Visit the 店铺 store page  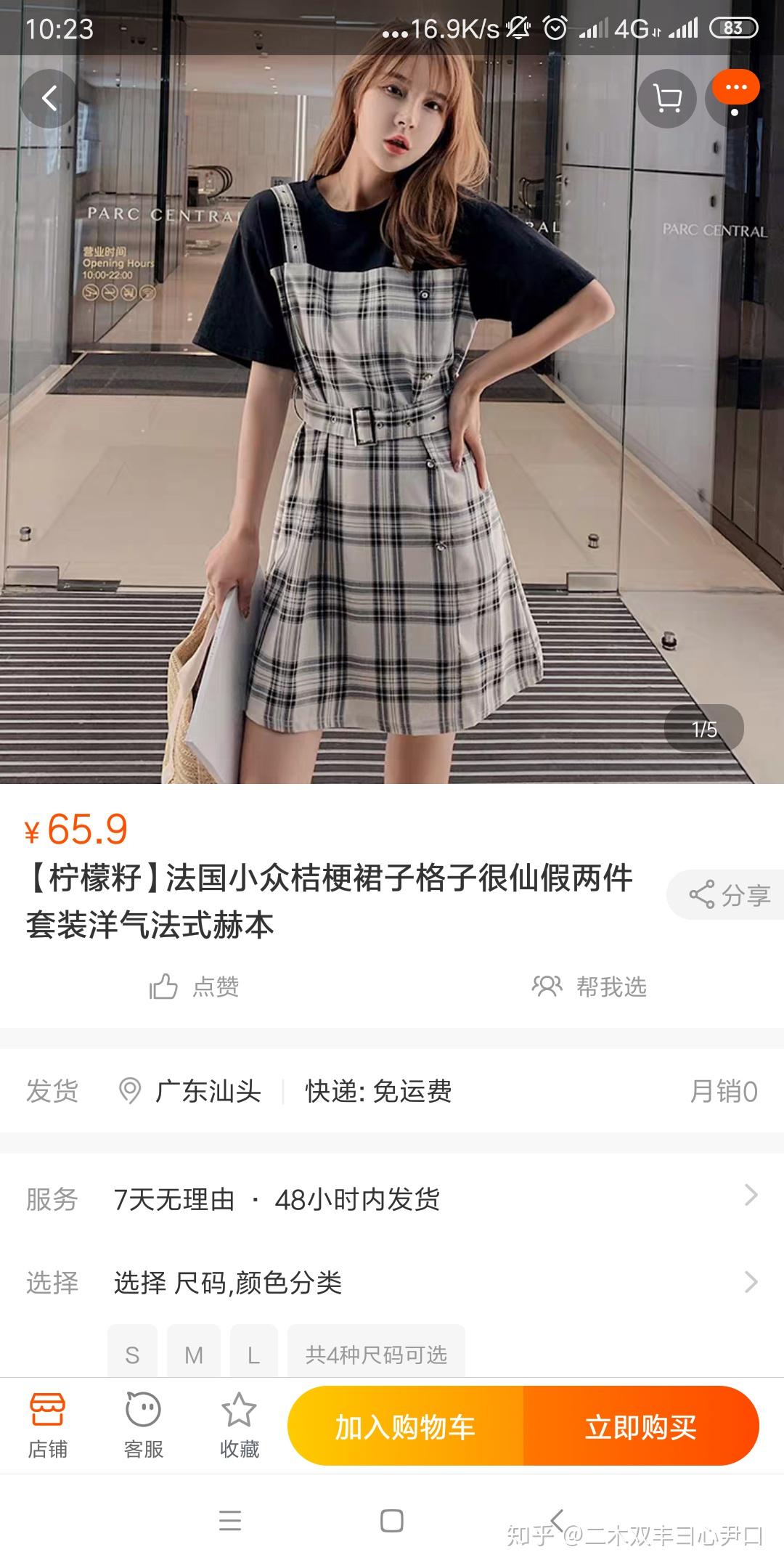[48, 1426]
